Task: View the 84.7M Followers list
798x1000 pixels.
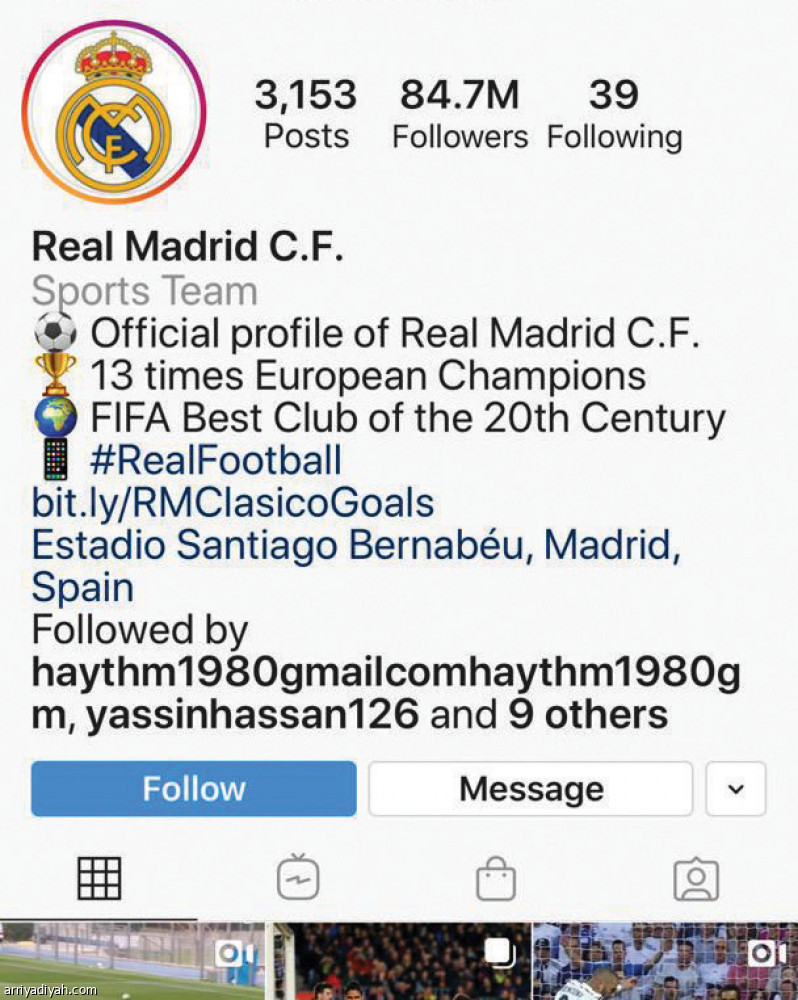Action: tap(459, 110)
